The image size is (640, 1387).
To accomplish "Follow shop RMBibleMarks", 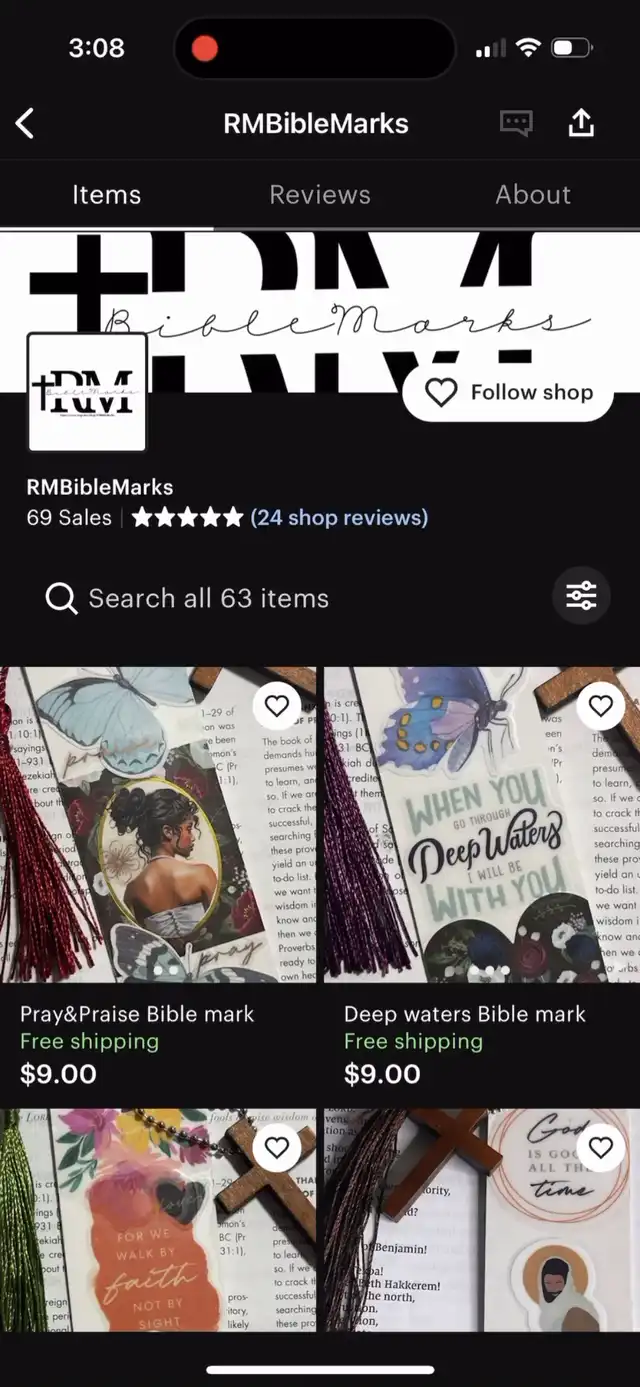I will 508,392.
